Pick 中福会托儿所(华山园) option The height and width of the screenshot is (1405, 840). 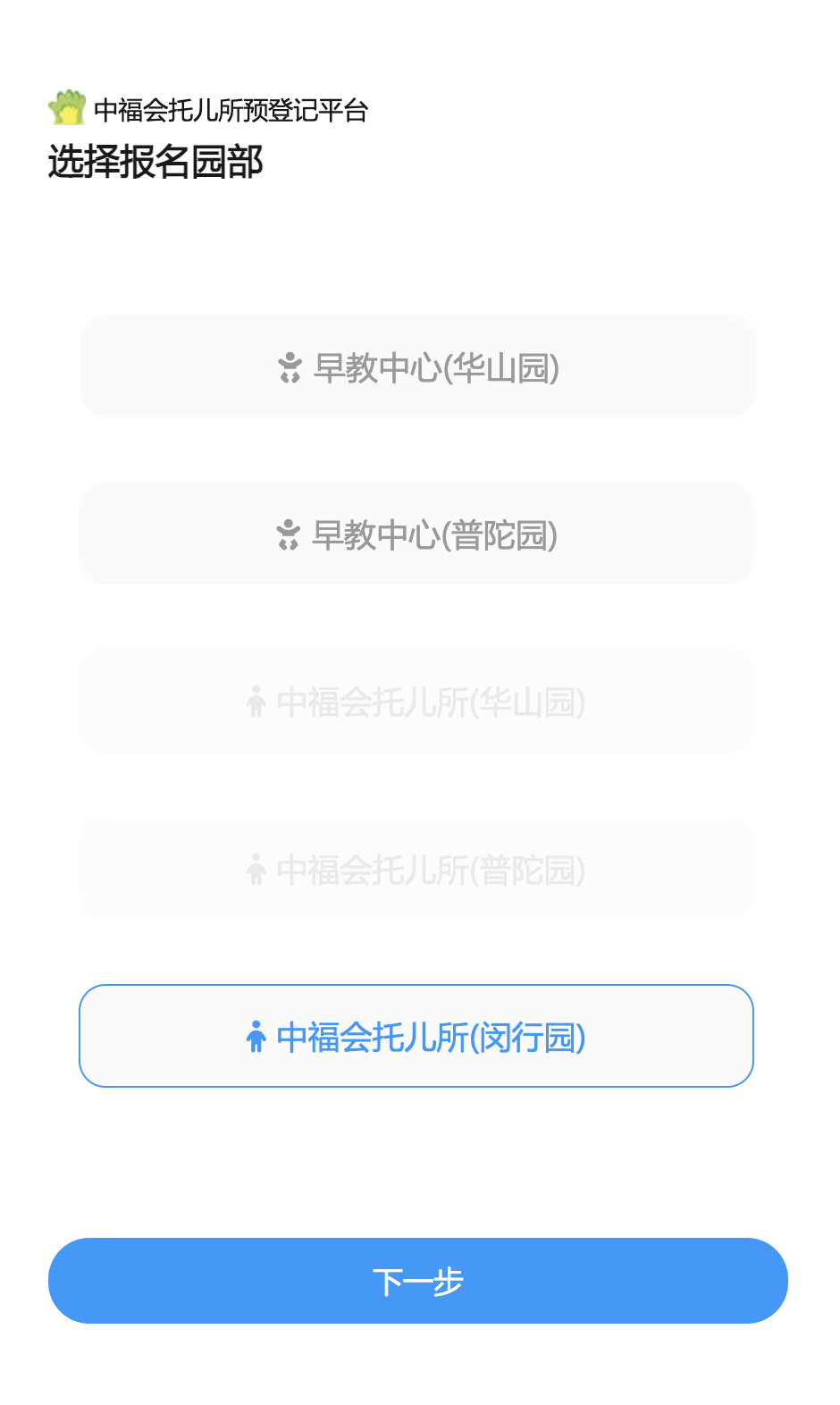pos(416,702)
